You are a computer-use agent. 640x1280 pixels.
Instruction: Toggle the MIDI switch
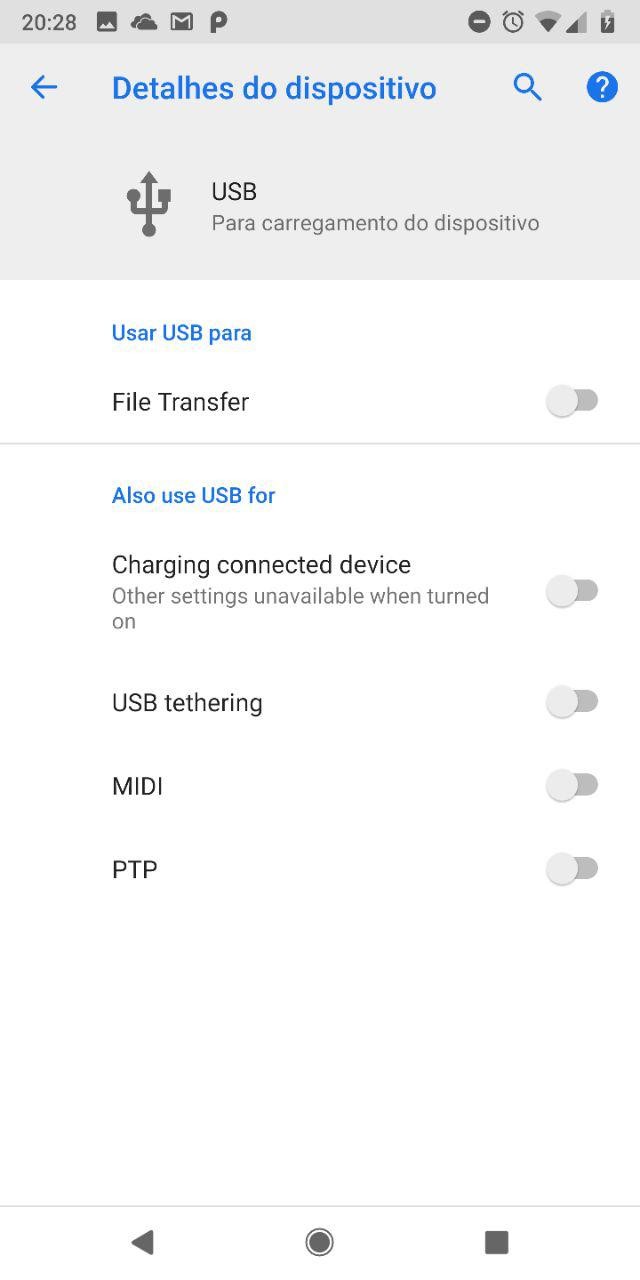click(572, 786)
